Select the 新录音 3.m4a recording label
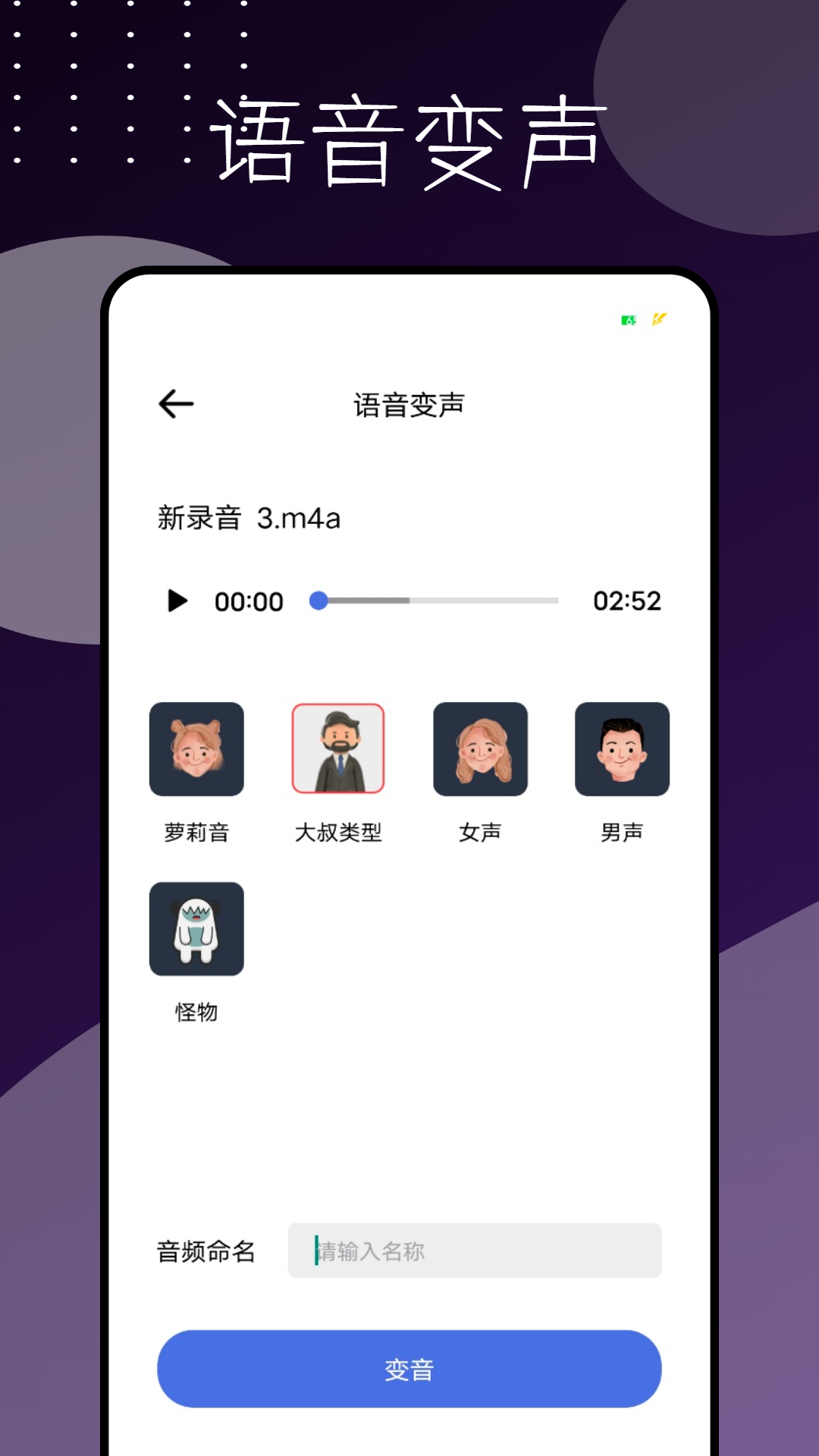This screenshot has width=819, height=1456. 249,519
